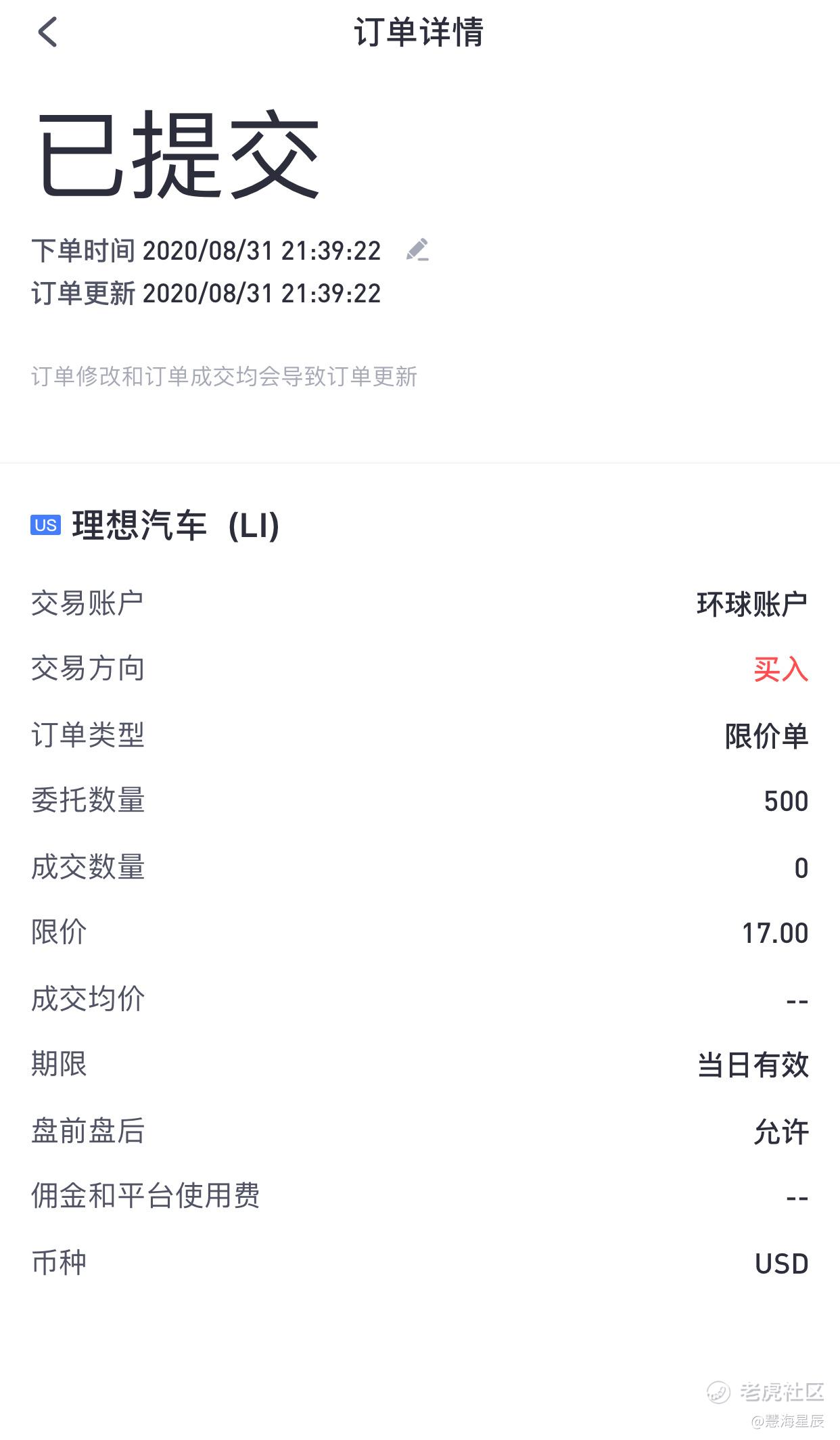Go back from order details
The image size is (840, 1440).
coord(47,32)
